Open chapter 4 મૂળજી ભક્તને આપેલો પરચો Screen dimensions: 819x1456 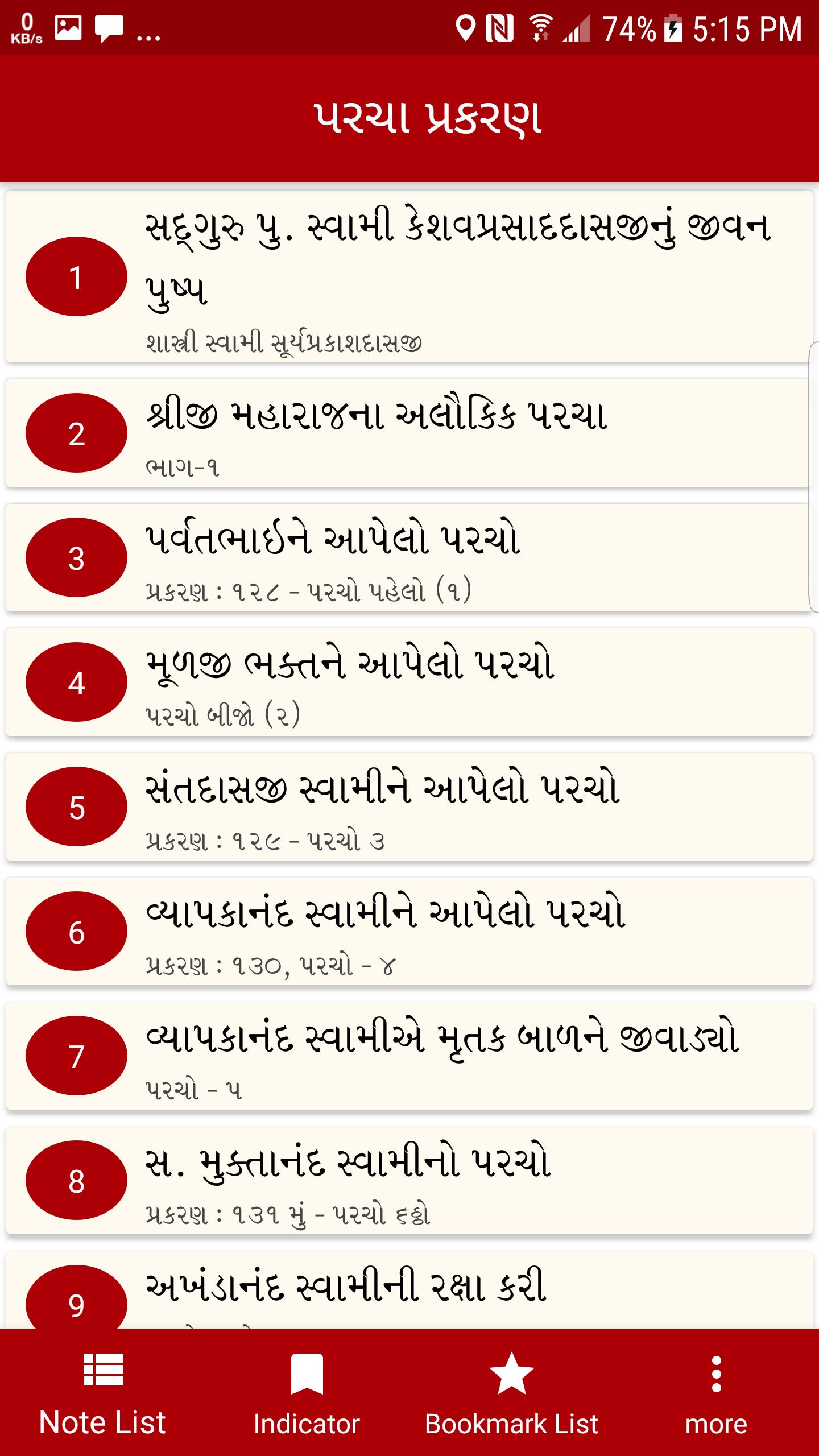tap(409, 682)
